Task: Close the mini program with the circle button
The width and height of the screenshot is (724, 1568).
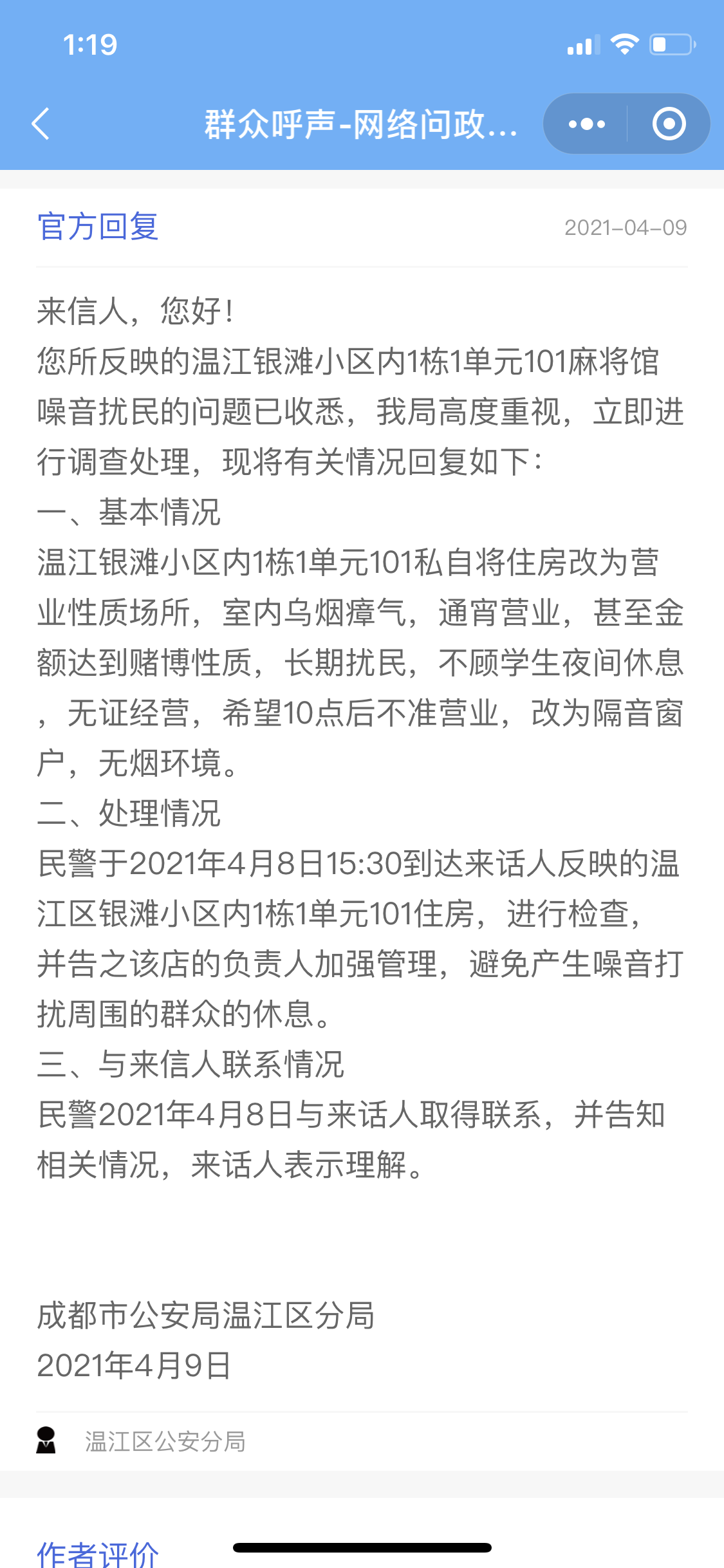Action: pos(669,124)
